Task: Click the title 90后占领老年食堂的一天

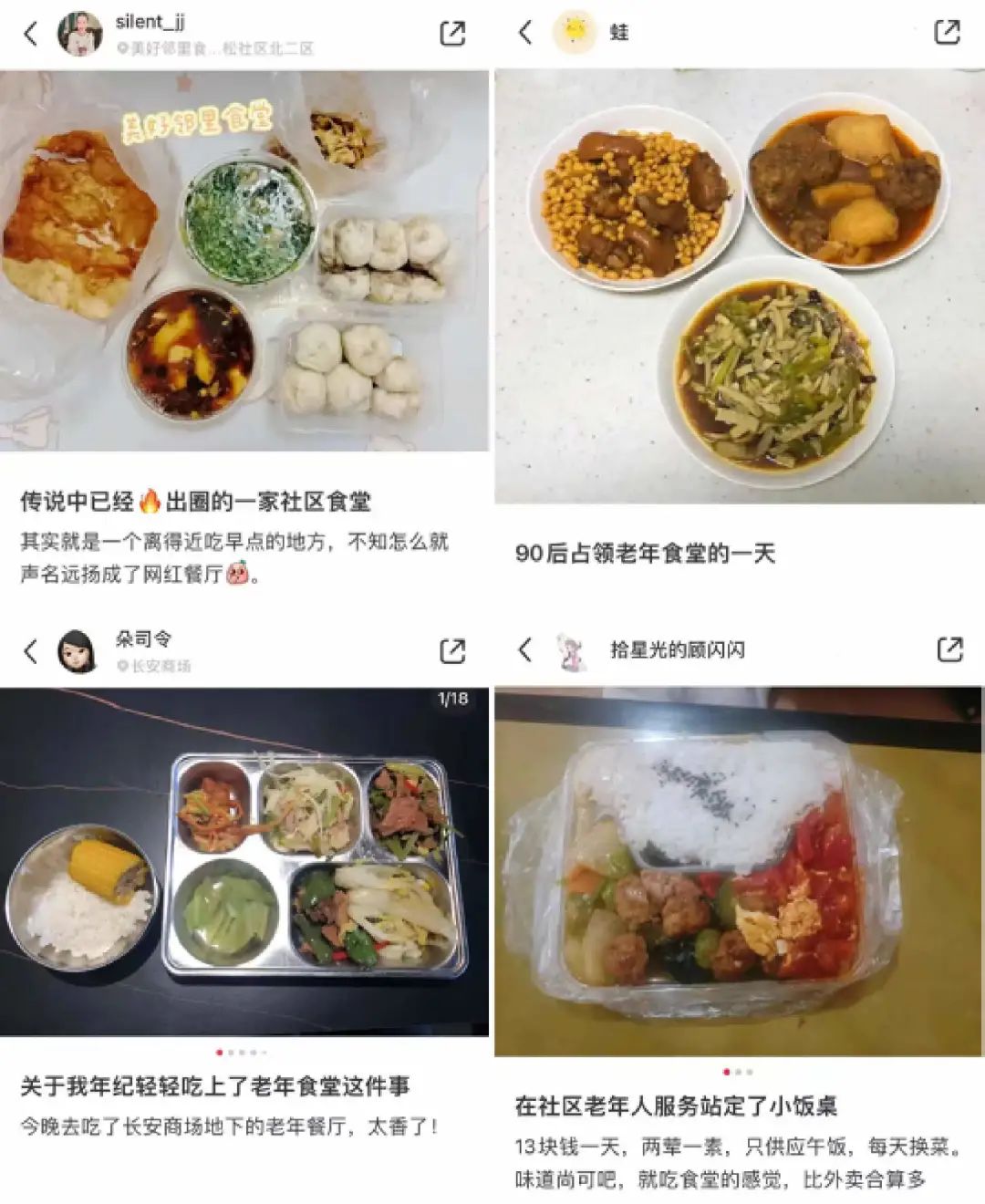Action: pos(642,553)
